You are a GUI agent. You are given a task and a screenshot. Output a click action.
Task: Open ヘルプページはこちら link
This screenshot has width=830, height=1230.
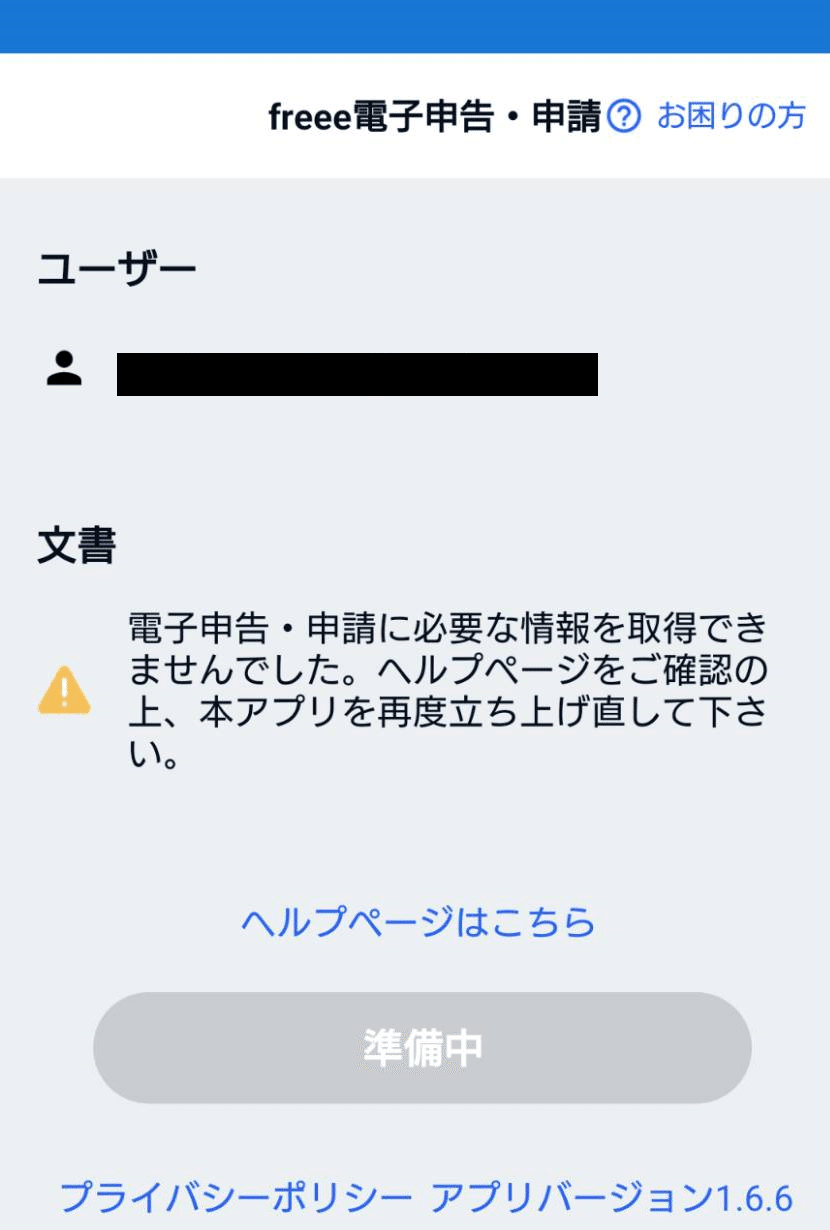click(418, 921)
